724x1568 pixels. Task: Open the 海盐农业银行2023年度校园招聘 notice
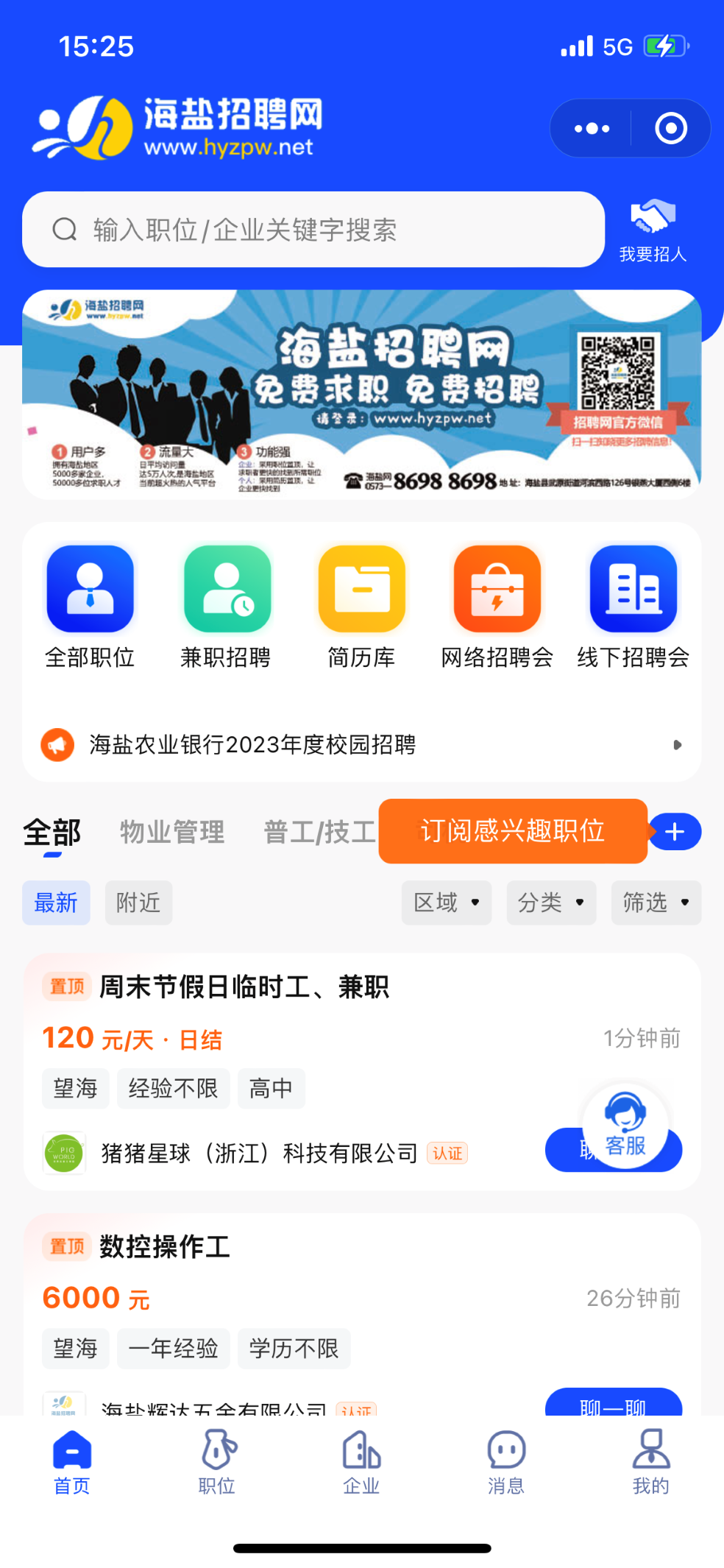pyautogui.click(x=252, y=744)
